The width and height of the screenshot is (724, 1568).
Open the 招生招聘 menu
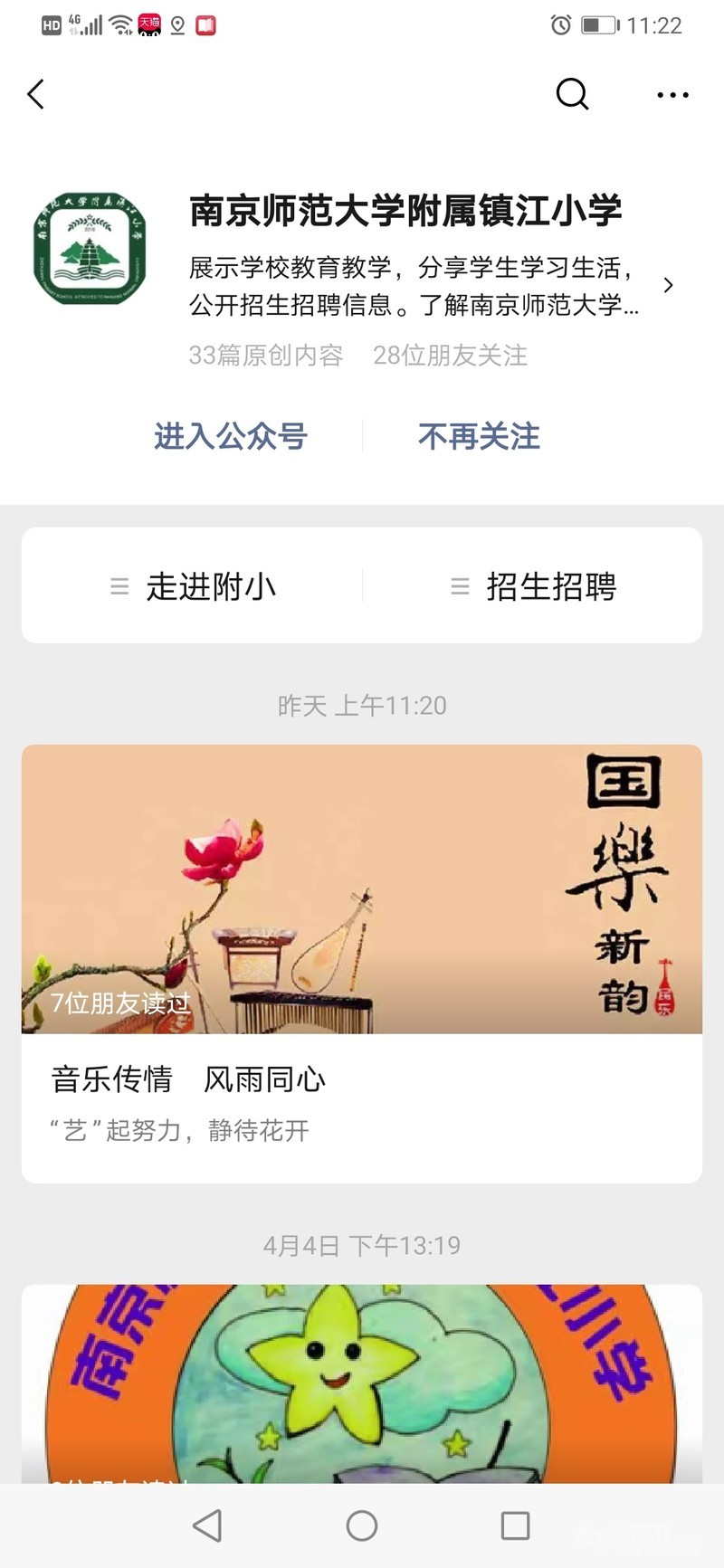[x=533, y=586]
